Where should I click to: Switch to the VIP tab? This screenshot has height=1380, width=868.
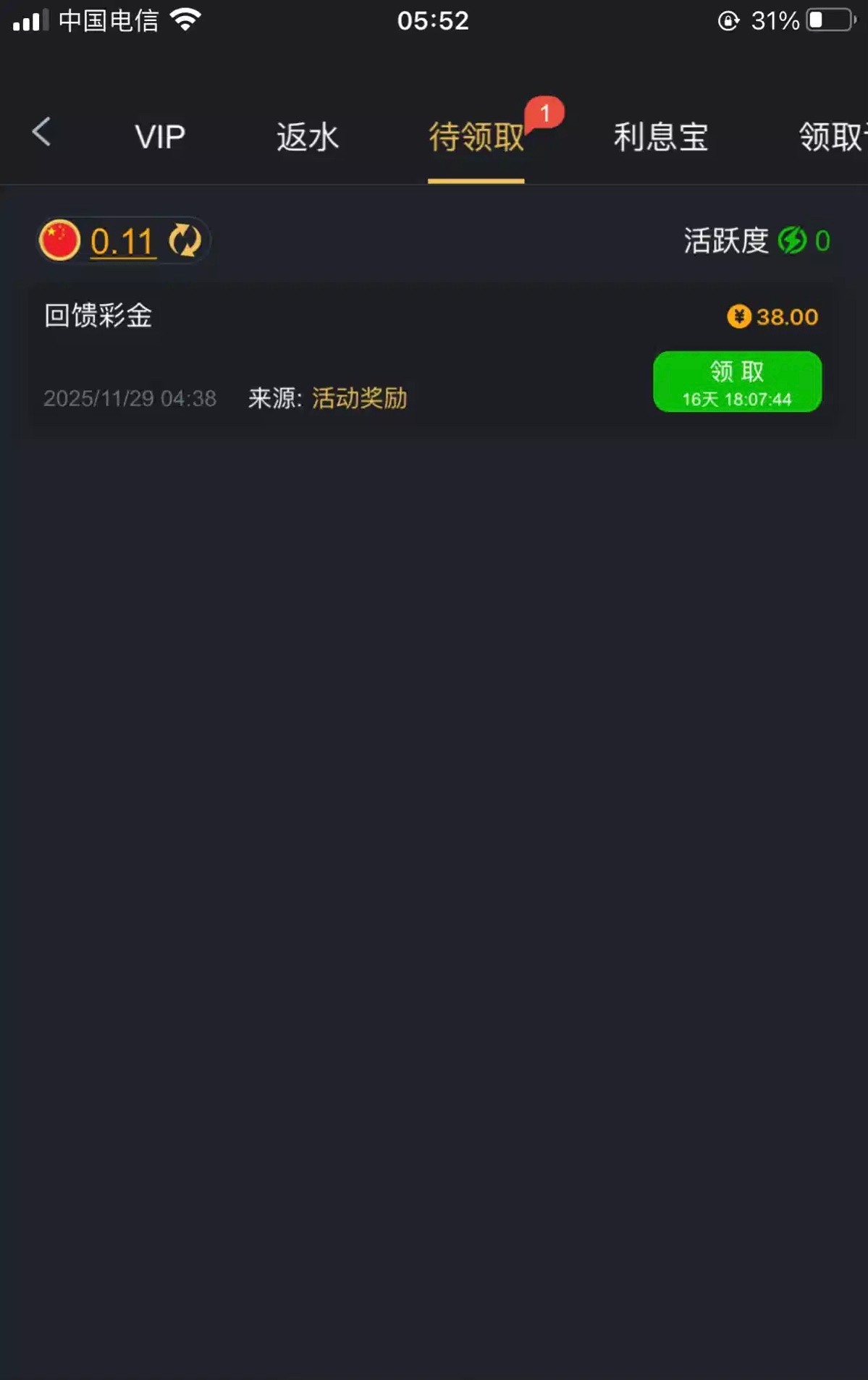point(160,137)
